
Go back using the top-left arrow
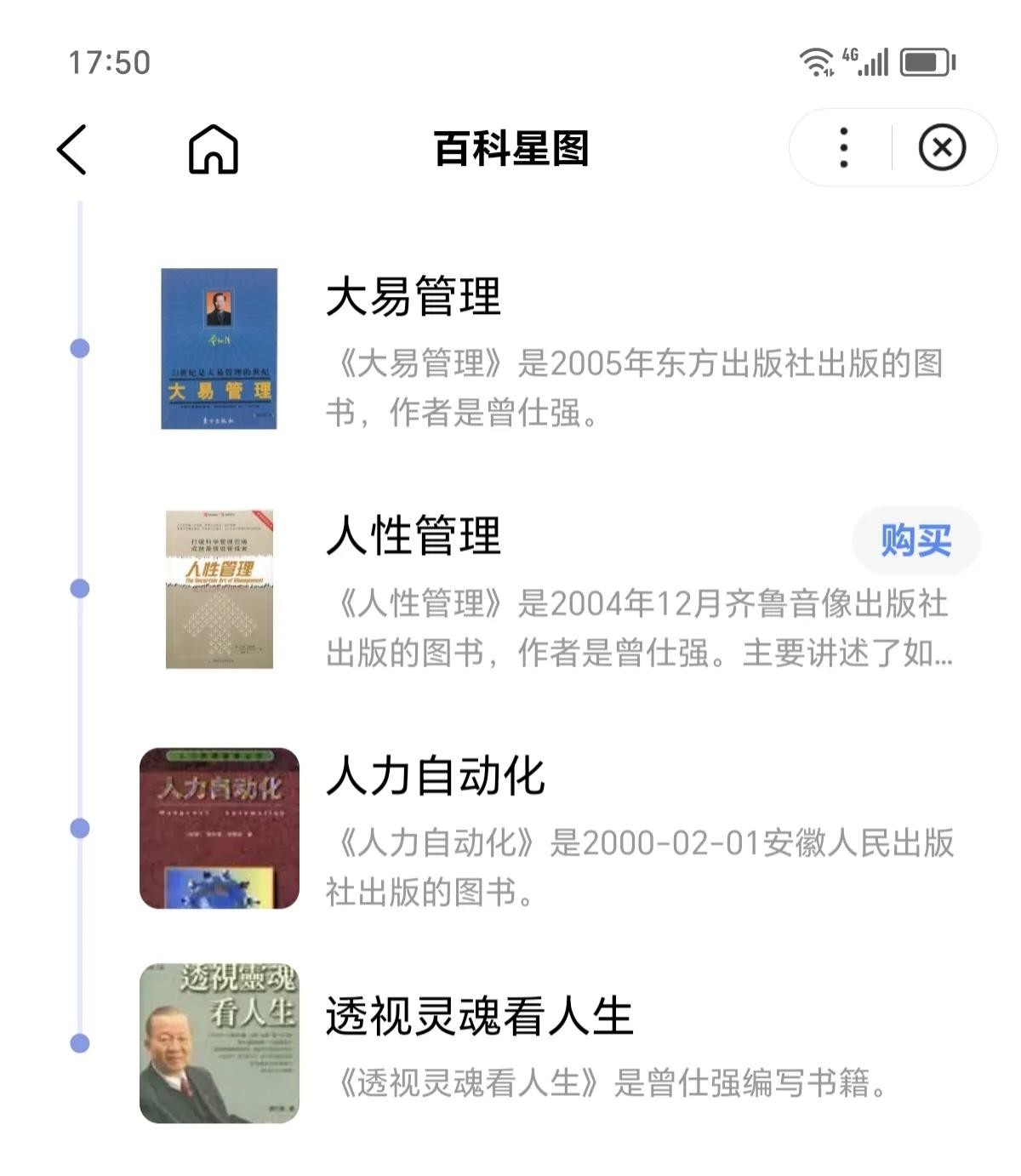point(72,149)
